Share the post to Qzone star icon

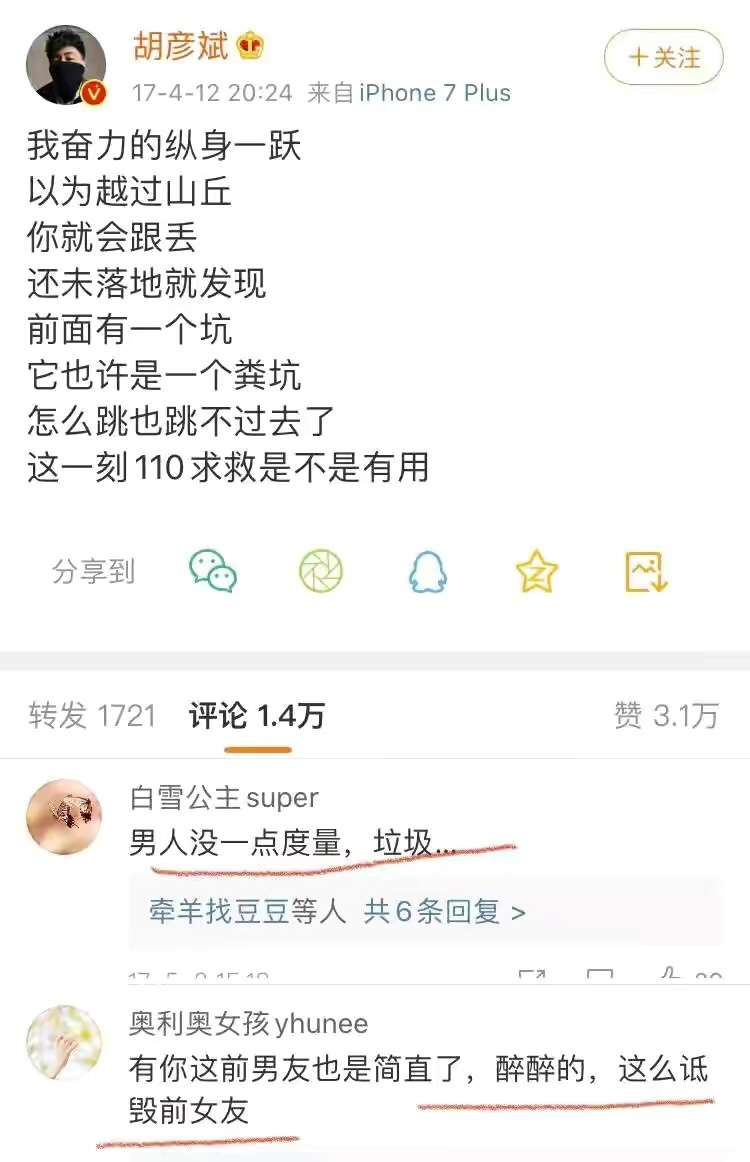(536, 572)
